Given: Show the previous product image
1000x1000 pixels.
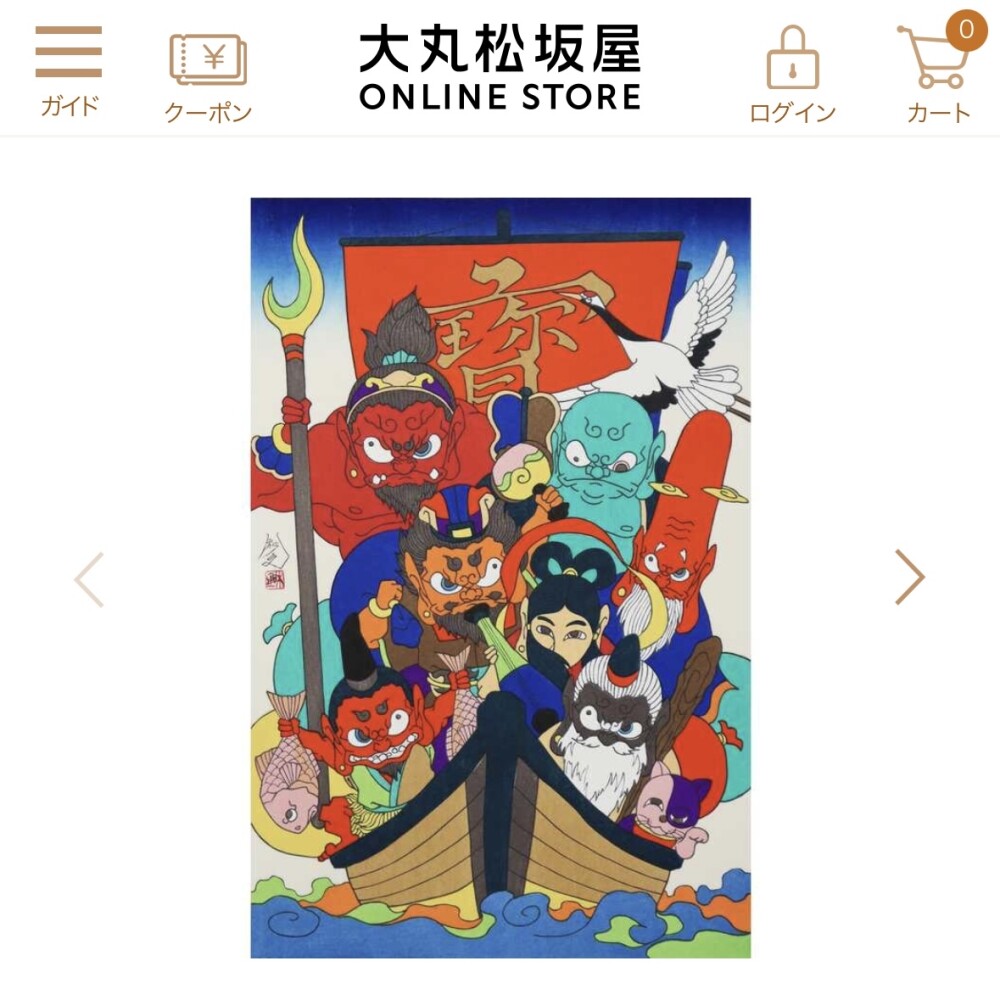Looking at the screenshot, I should pyautogui.click(x=89, y=579).
